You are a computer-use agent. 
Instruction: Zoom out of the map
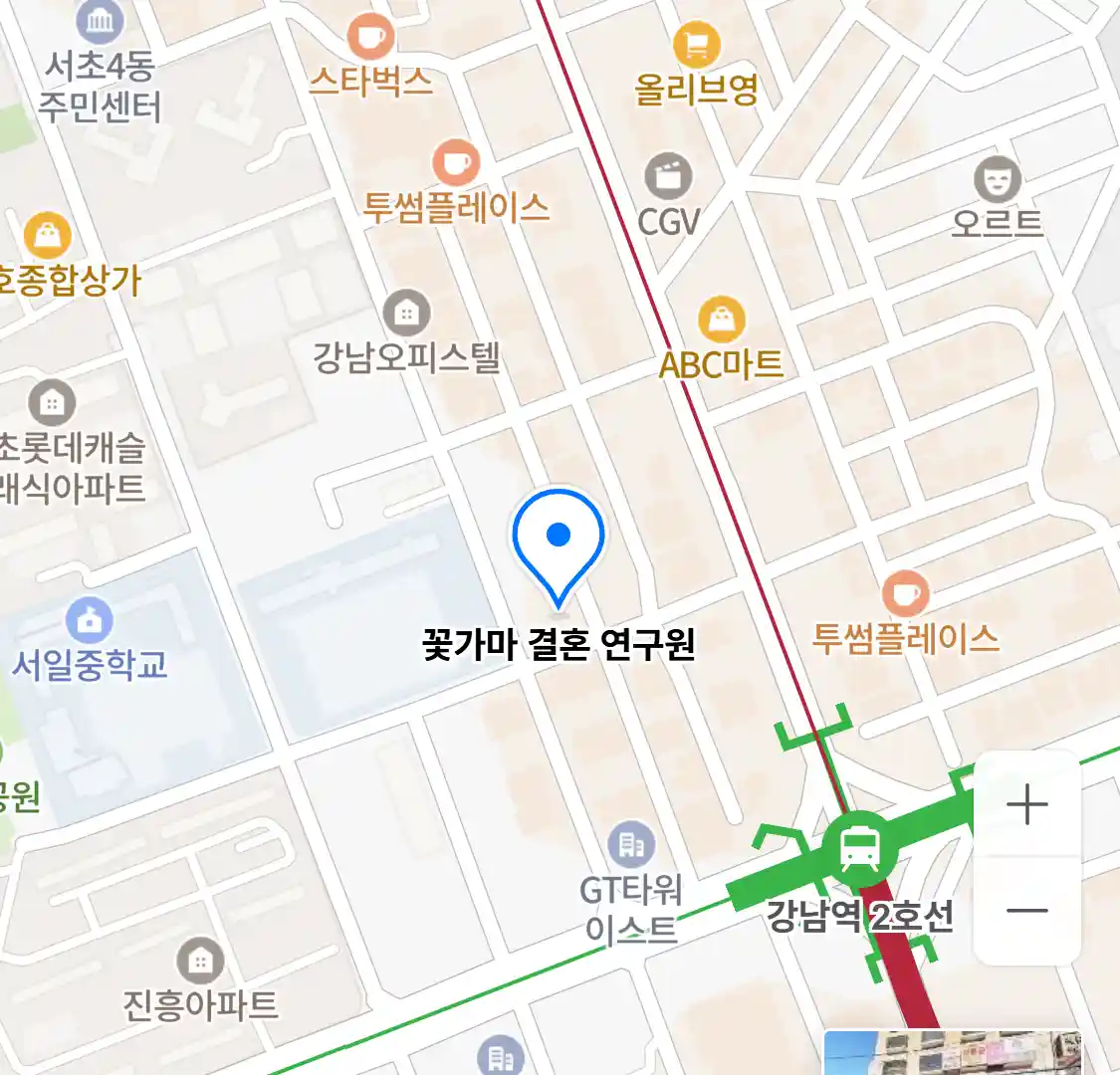tap(1026, 911)
